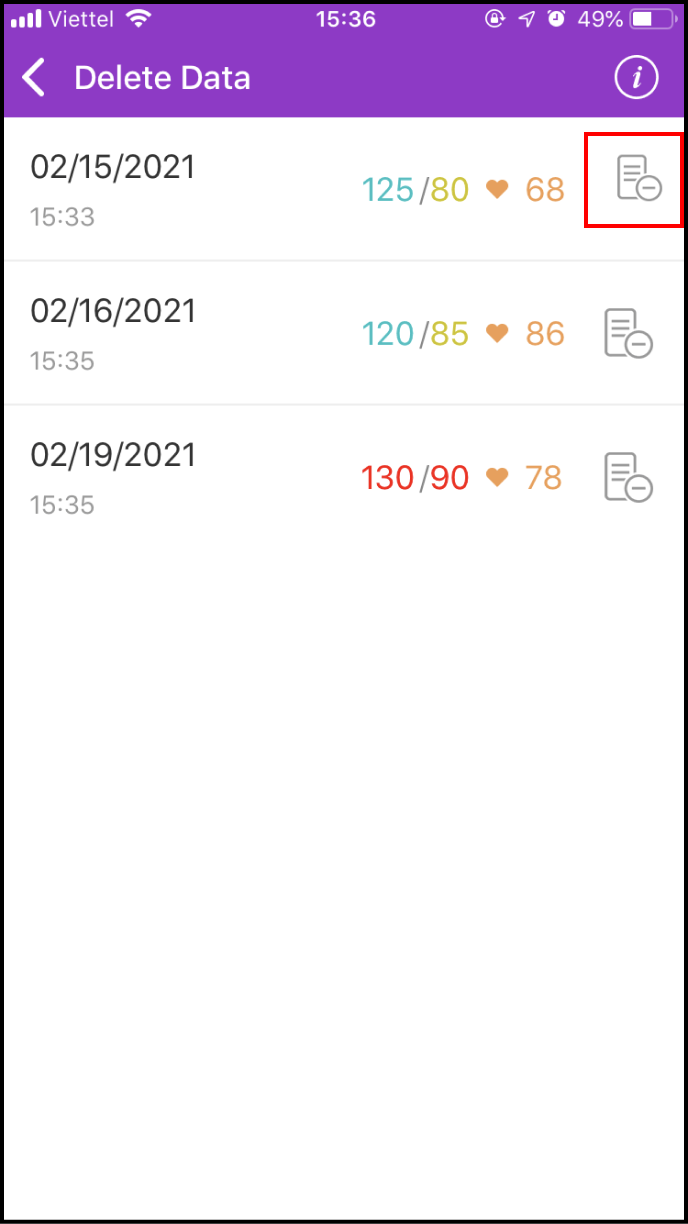Screen dimensions: 688x1224
Task: Delete the 02/15/2021 record
Action: 637,179
